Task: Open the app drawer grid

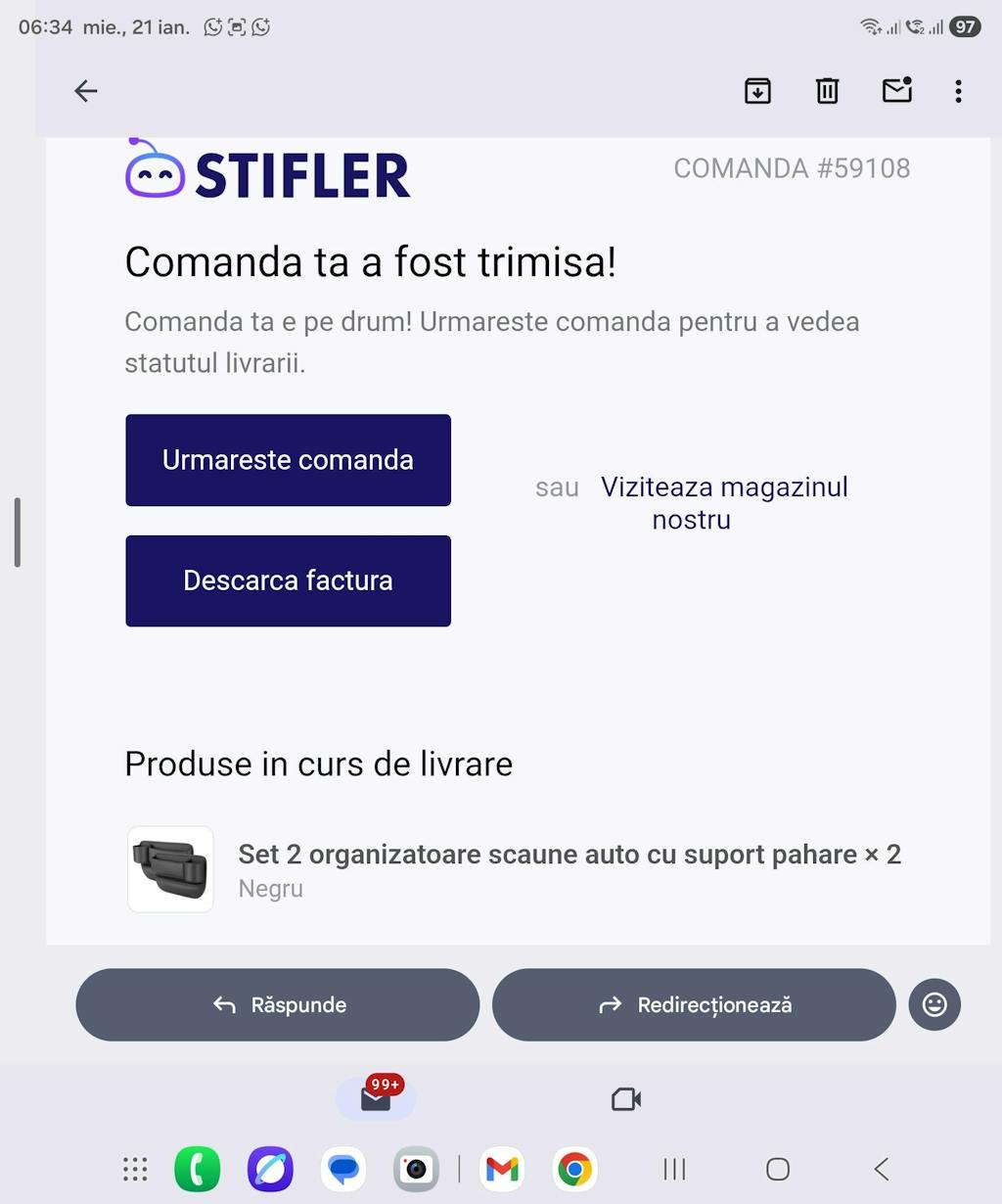Action: pyautogui.click(x=135, y=1169)
